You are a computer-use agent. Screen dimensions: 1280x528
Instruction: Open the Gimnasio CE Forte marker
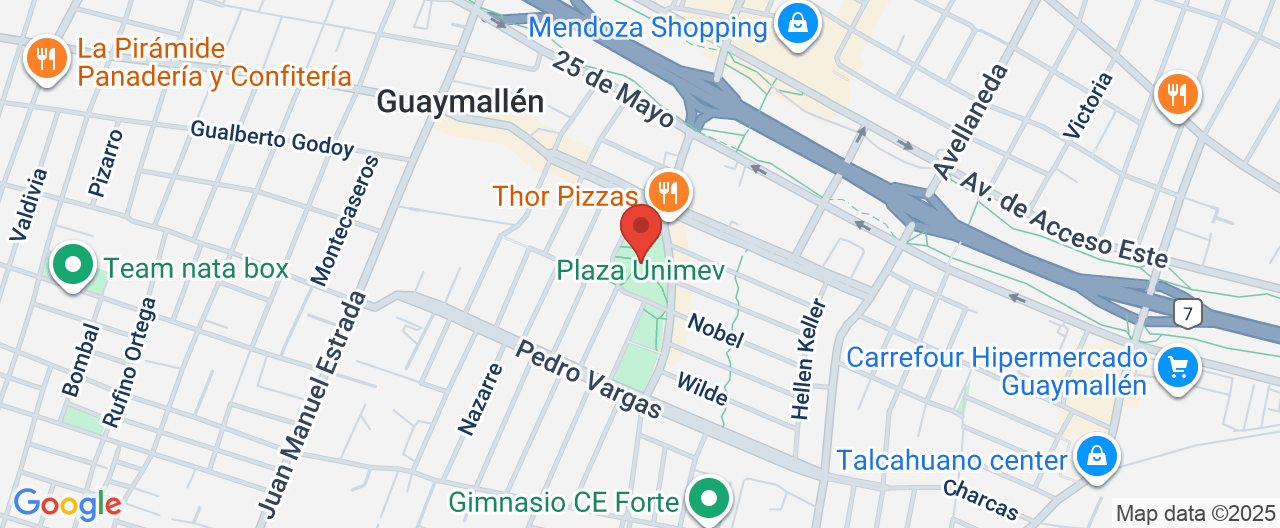pyautogui.click(x=710, y=498)
